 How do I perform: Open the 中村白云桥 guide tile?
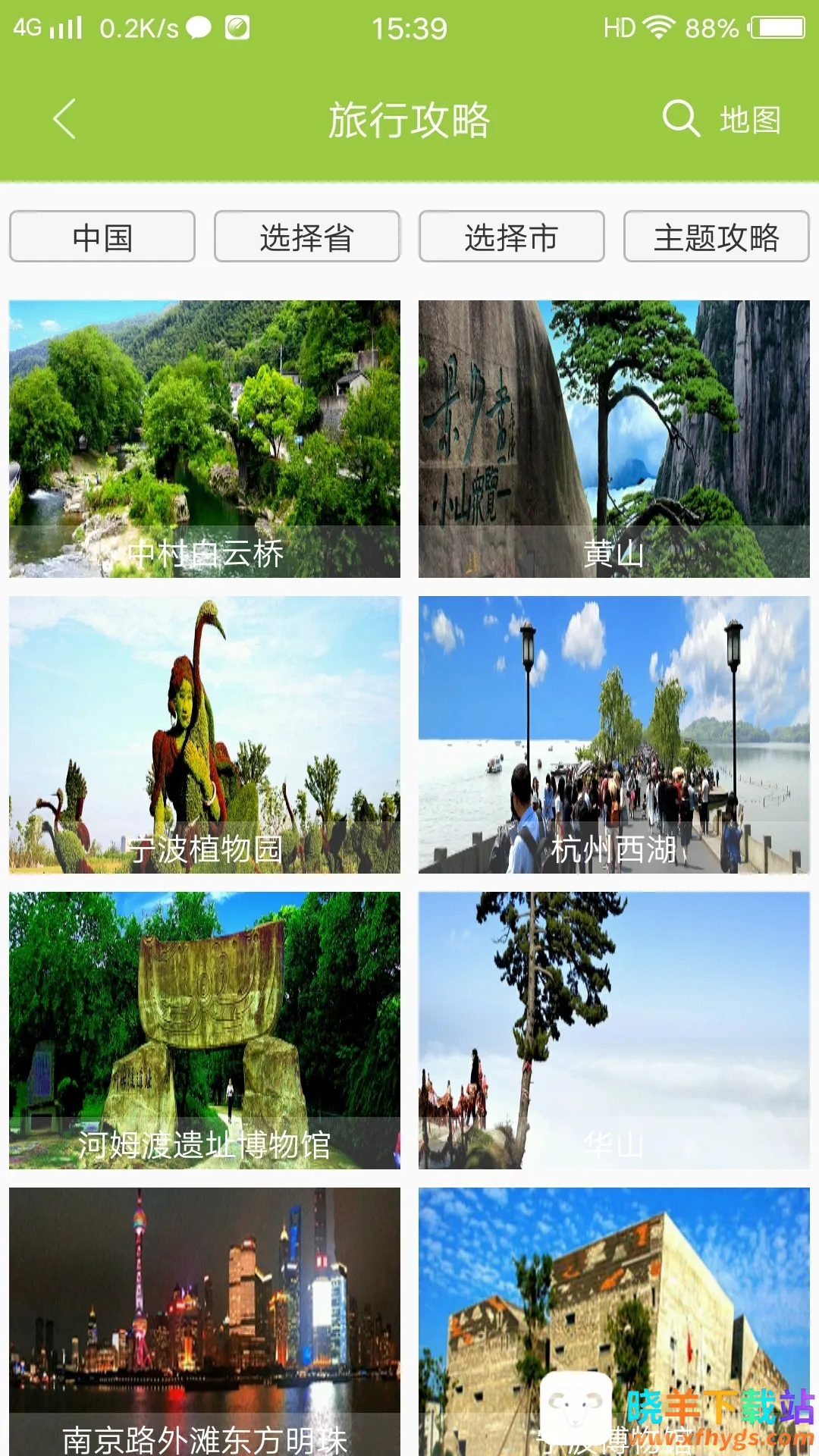click(x=205, y=438)
